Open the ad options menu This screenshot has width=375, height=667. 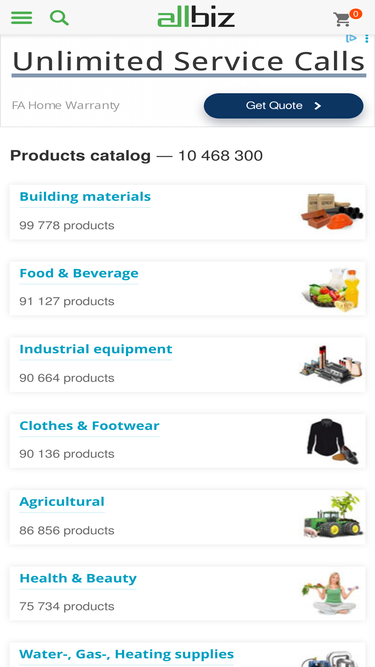(366, 39)
